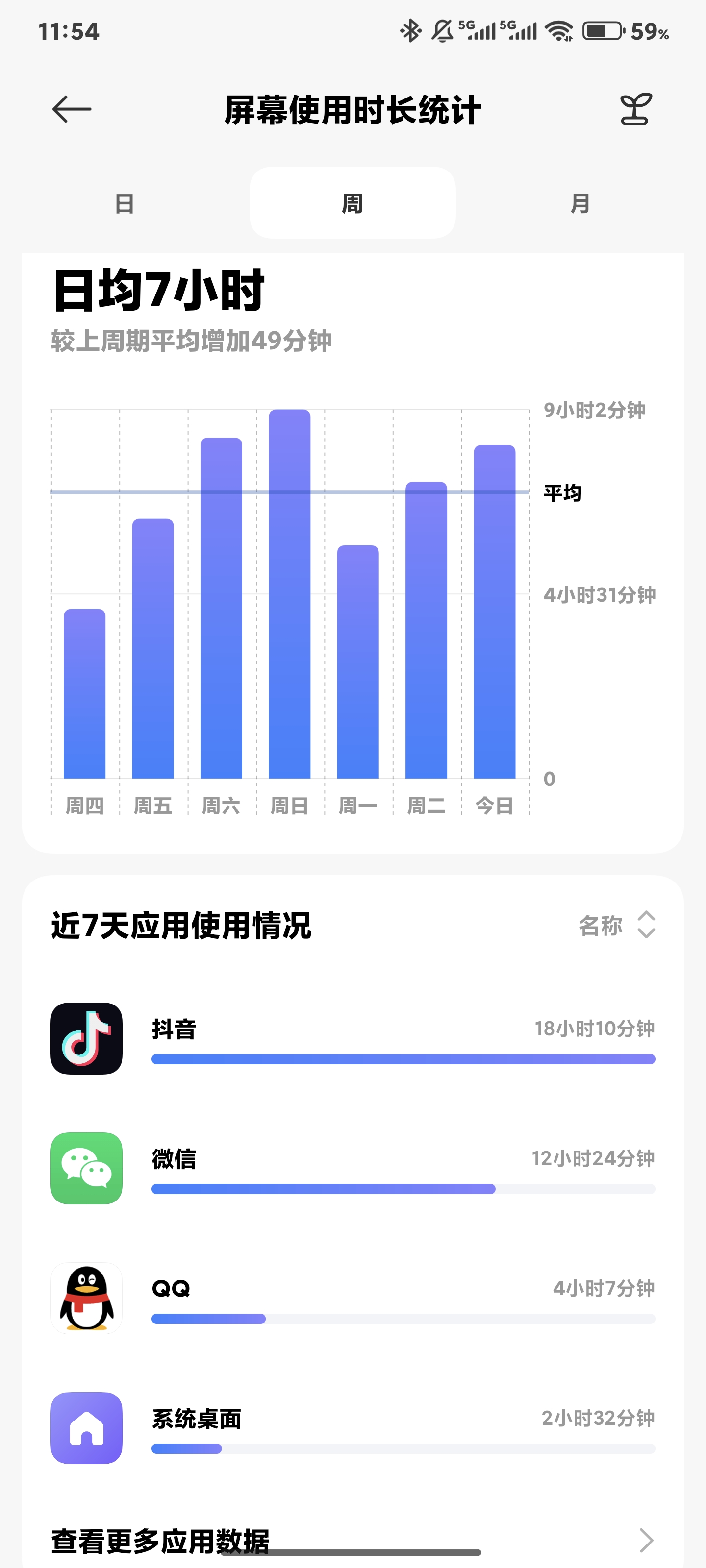The image size is (706, 1568).
Task: Switch to the 月 (month) tab
Action: pyautogui.click(x=580, y=203)
